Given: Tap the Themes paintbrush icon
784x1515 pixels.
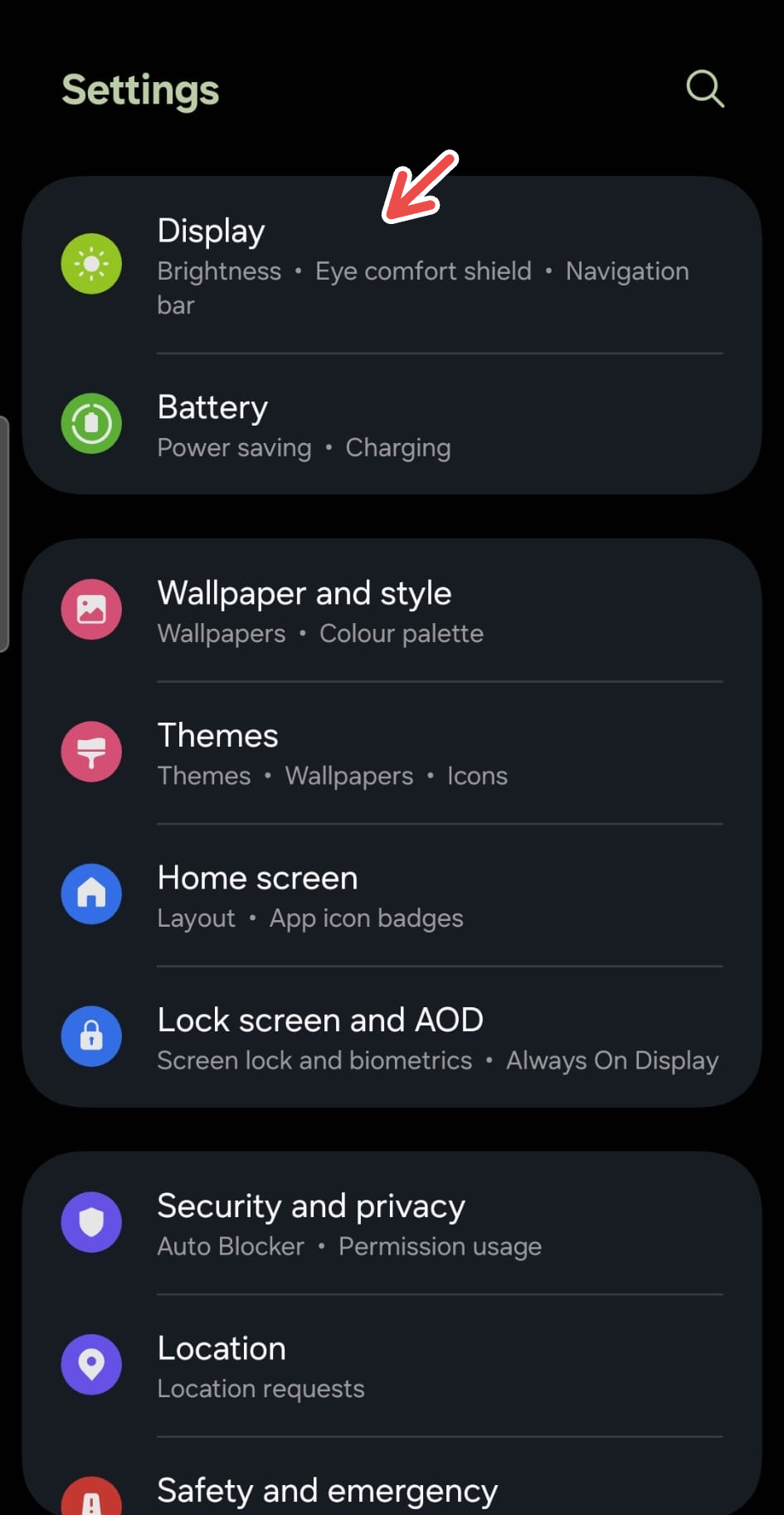Looking at the screenshot, I should [91, 752].
